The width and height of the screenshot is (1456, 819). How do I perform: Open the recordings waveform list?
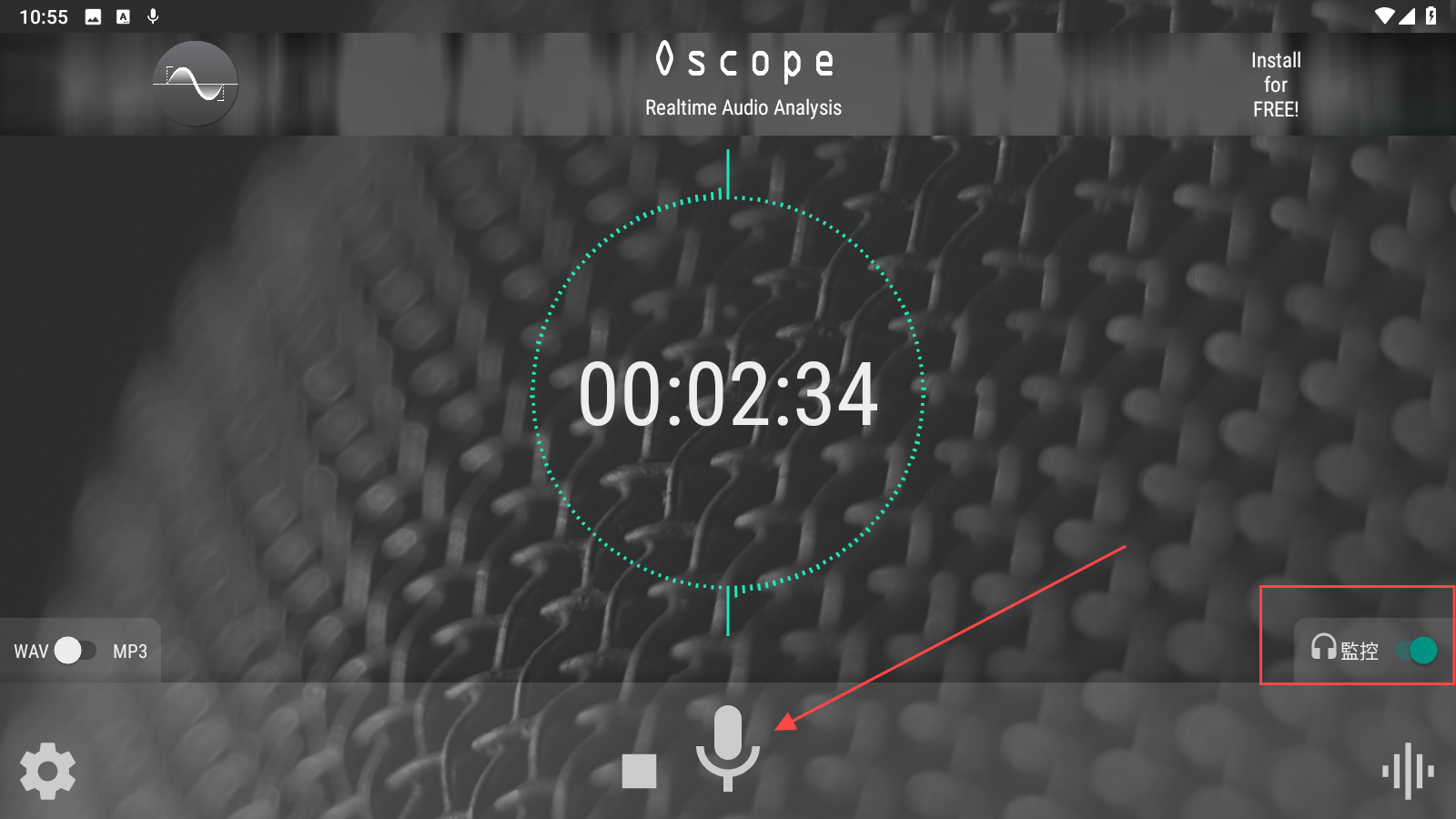pos(1407,771)
